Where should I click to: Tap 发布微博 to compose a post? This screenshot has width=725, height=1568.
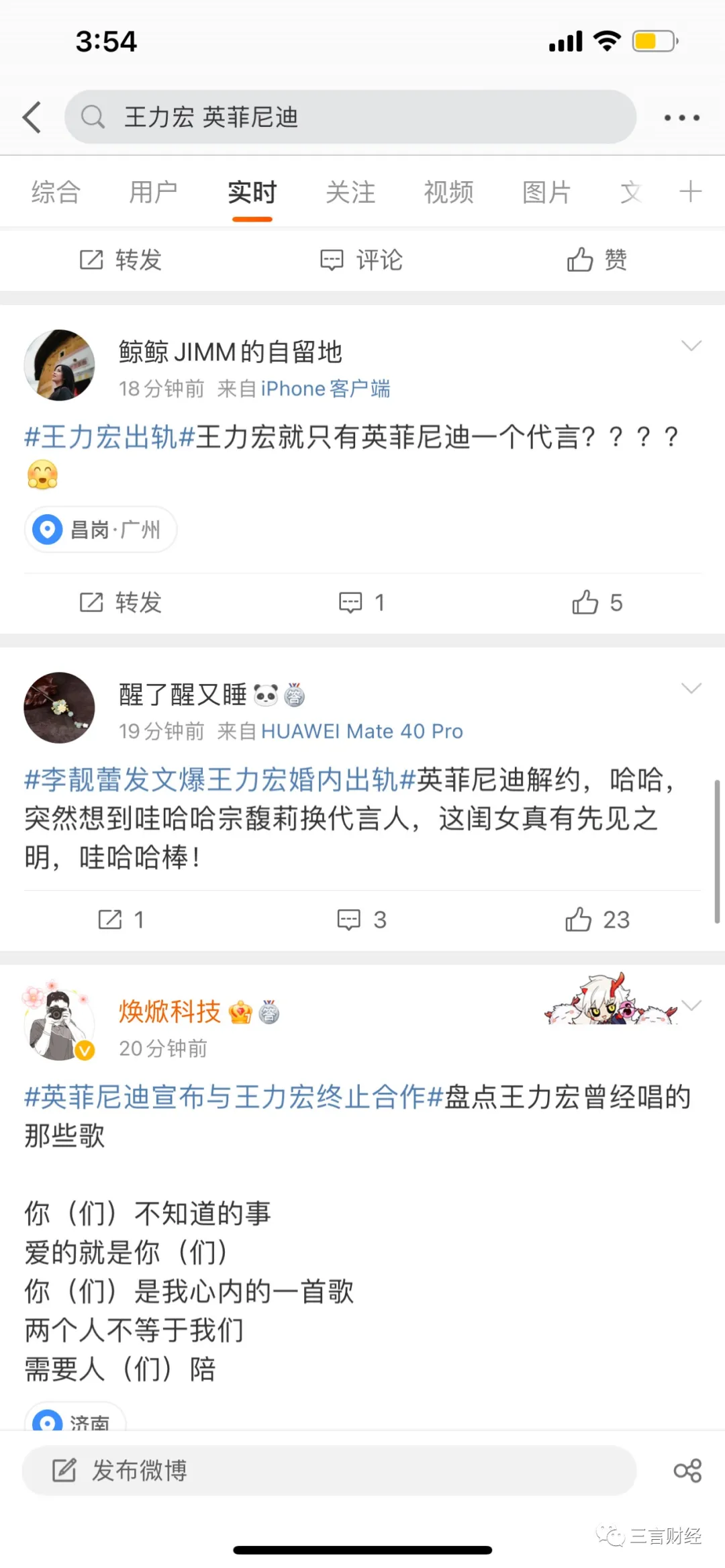(329, 1471)
